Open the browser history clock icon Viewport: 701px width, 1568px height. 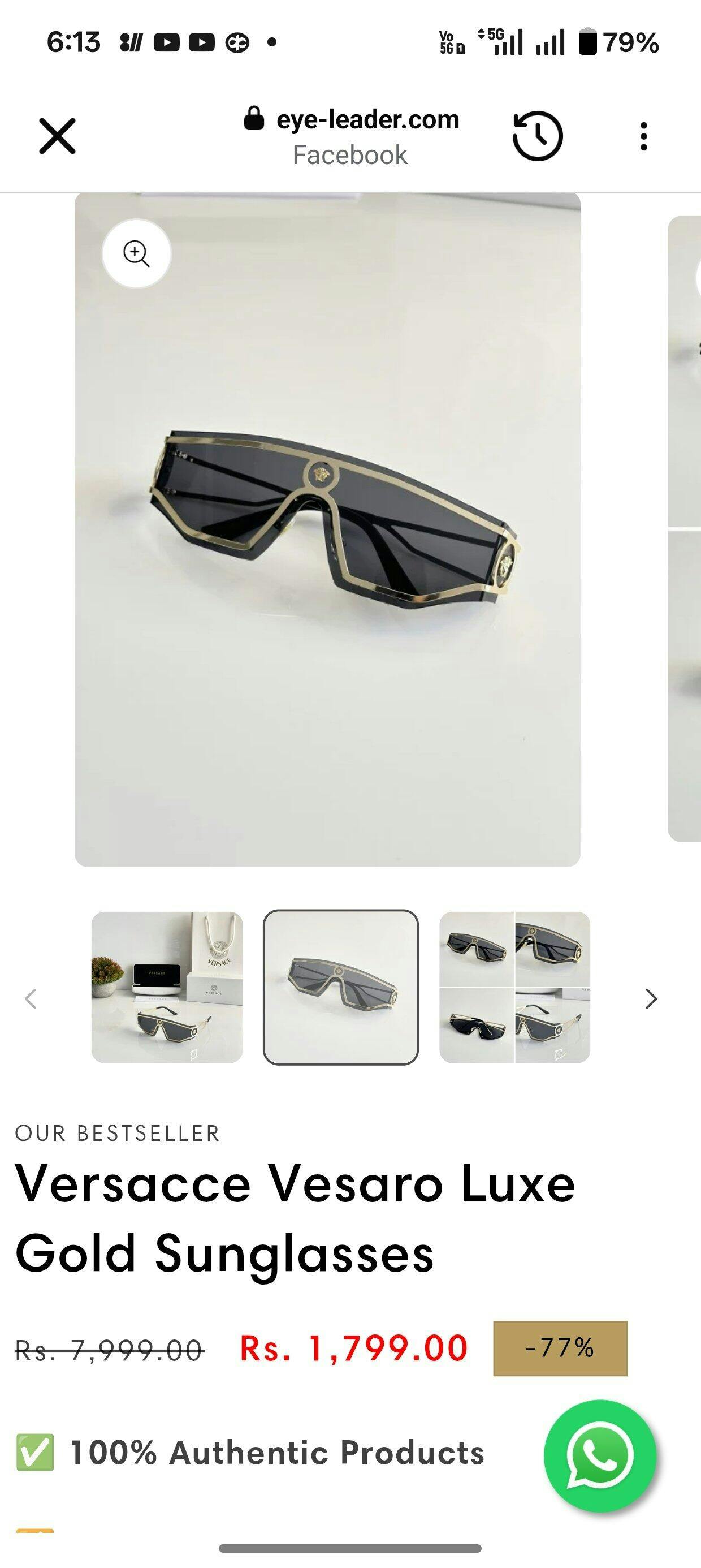(x=538, y=136)
